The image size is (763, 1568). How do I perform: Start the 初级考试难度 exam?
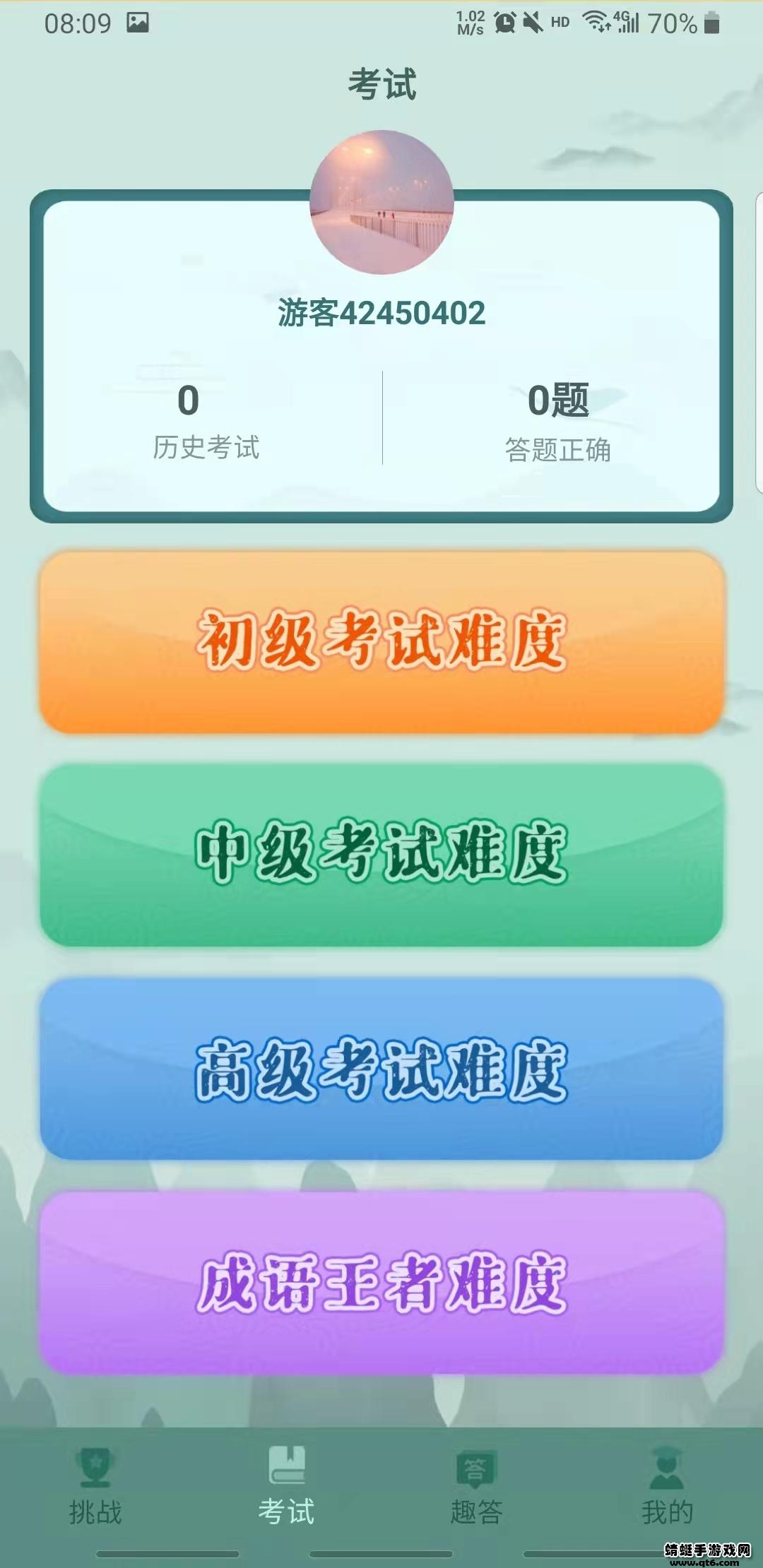tap(381, 641)
